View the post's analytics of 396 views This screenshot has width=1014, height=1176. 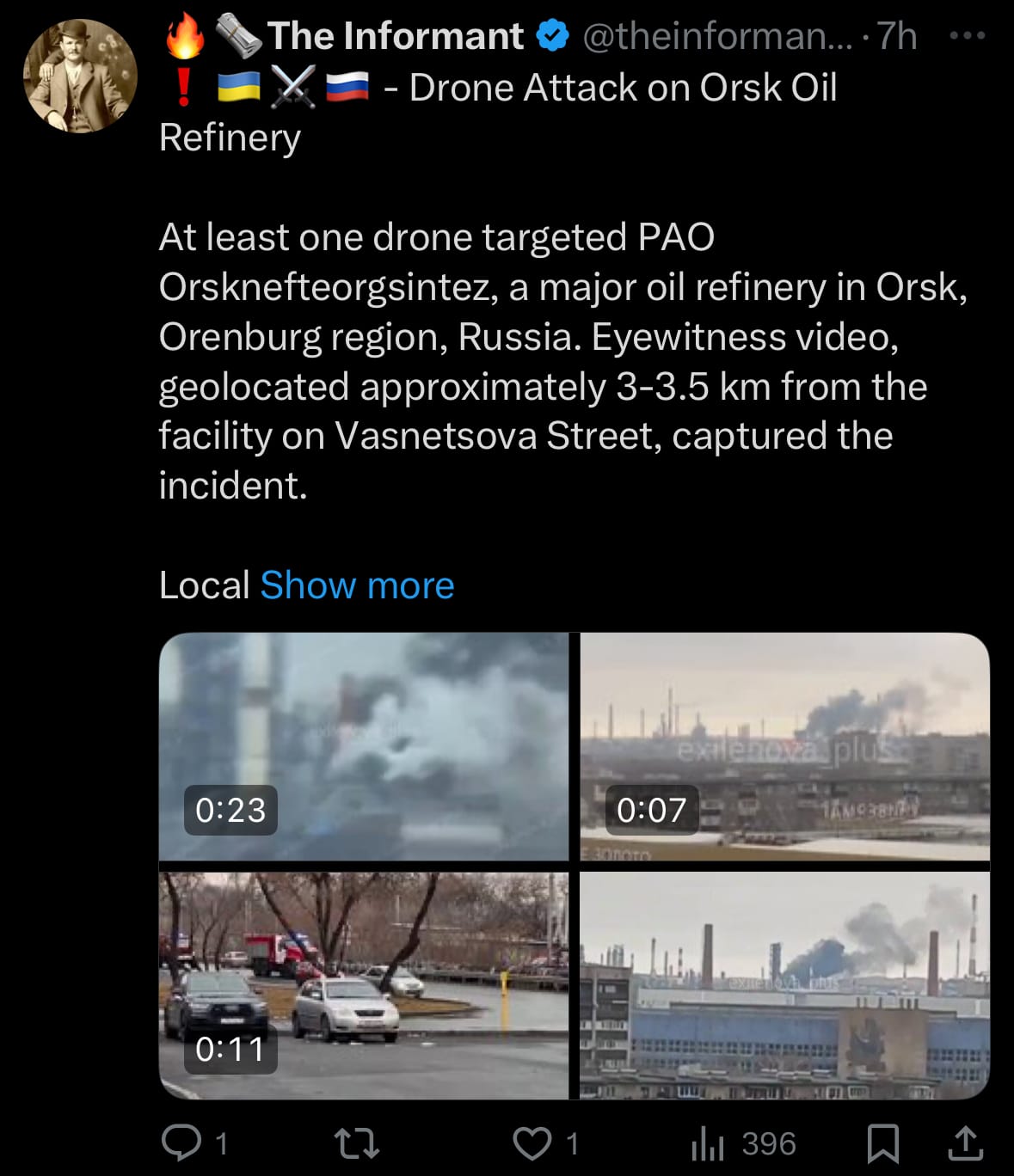click(x=744, y=1143)
